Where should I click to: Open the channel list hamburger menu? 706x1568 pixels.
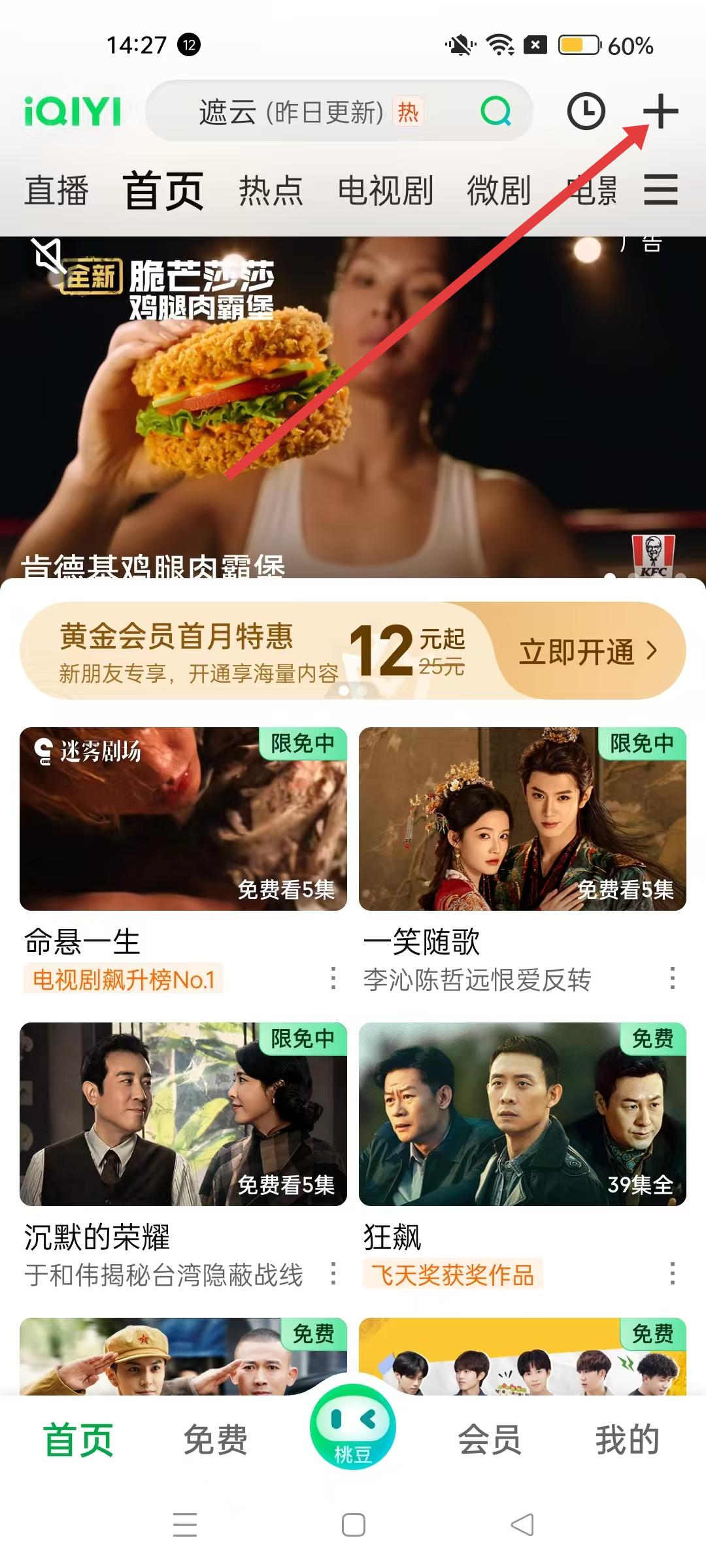point(660,190)
